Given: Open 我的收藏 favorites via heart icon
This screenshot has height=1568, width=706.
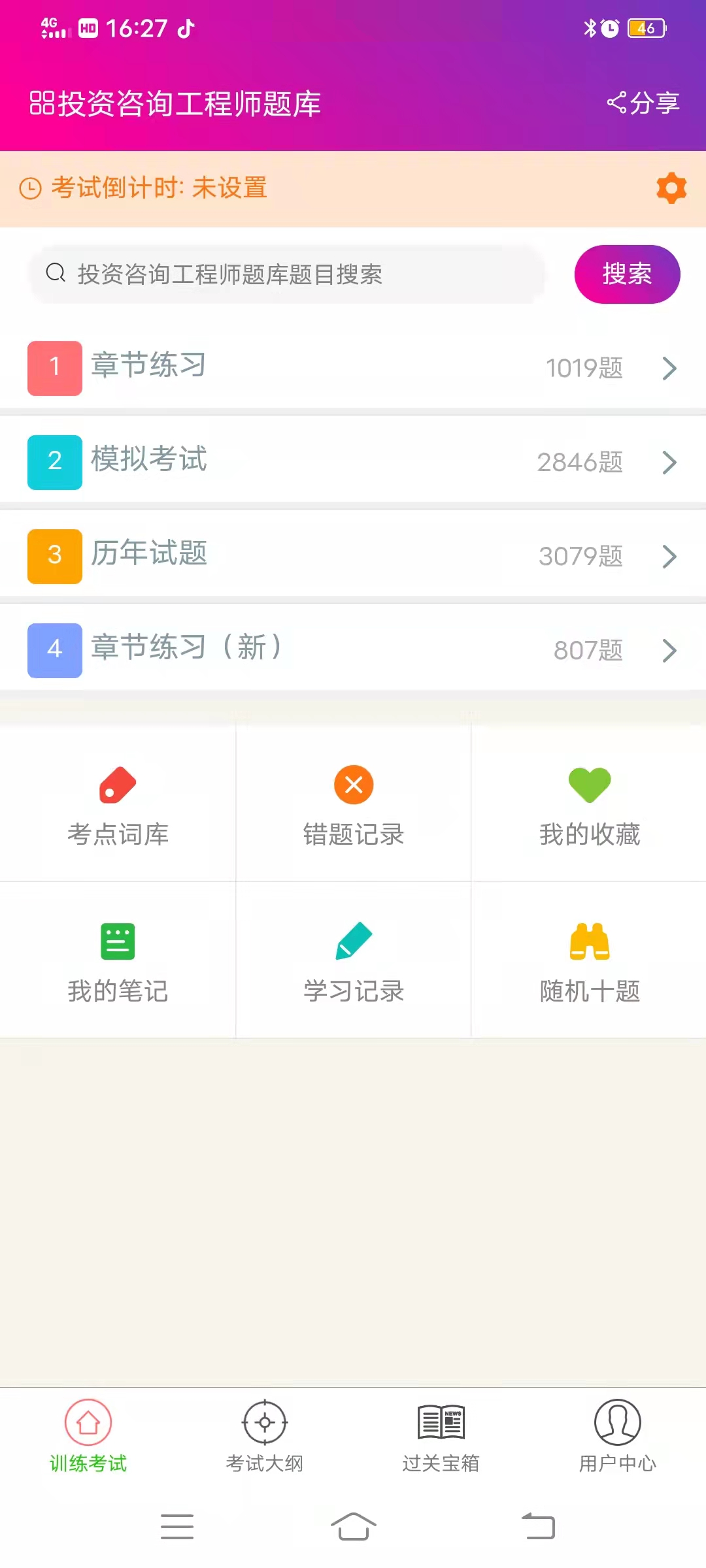Looking at the screenshot, I should [x=589, y=805].
